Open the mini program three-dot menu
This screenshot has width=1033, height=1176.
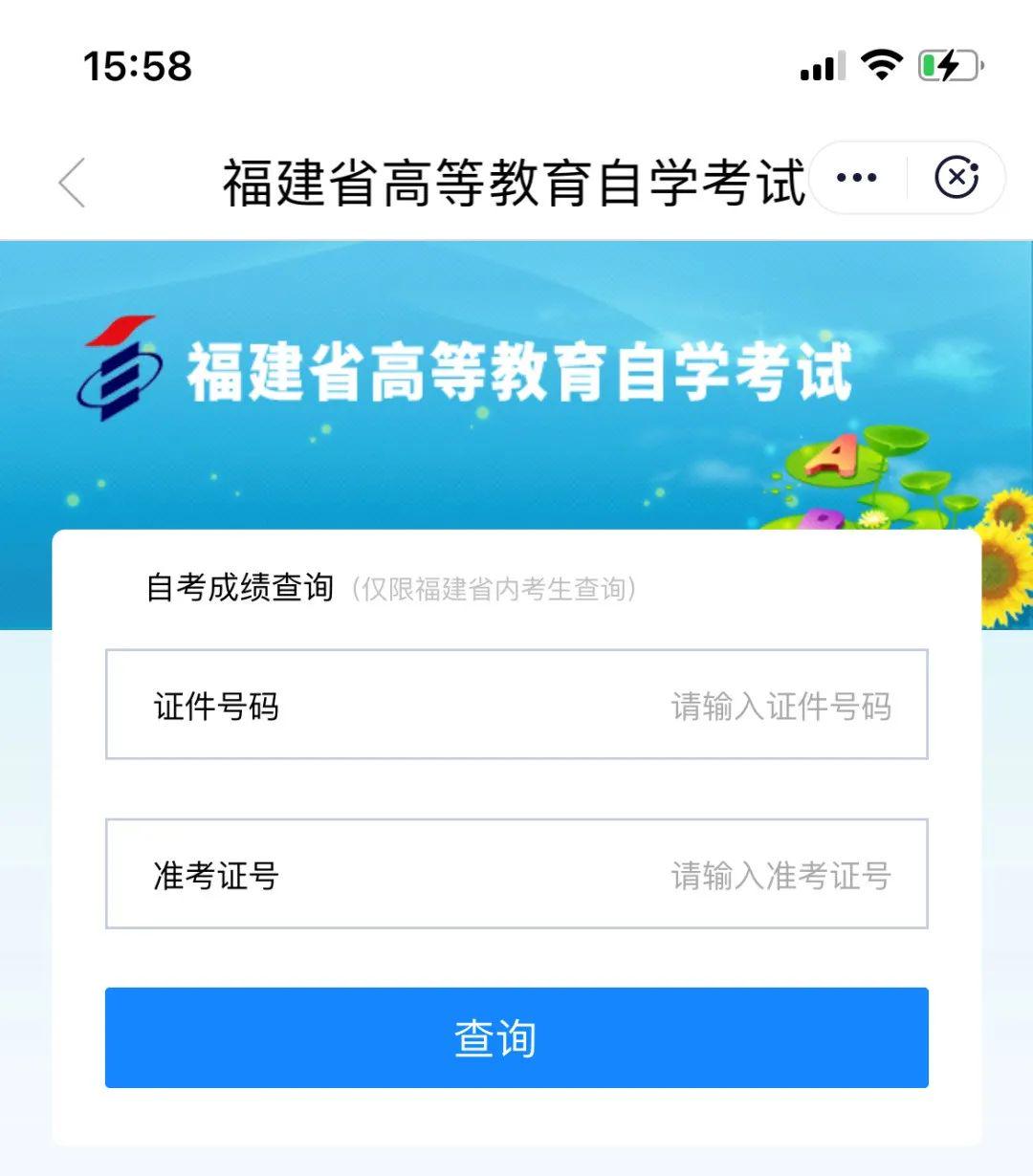click(x=856, y=178)
